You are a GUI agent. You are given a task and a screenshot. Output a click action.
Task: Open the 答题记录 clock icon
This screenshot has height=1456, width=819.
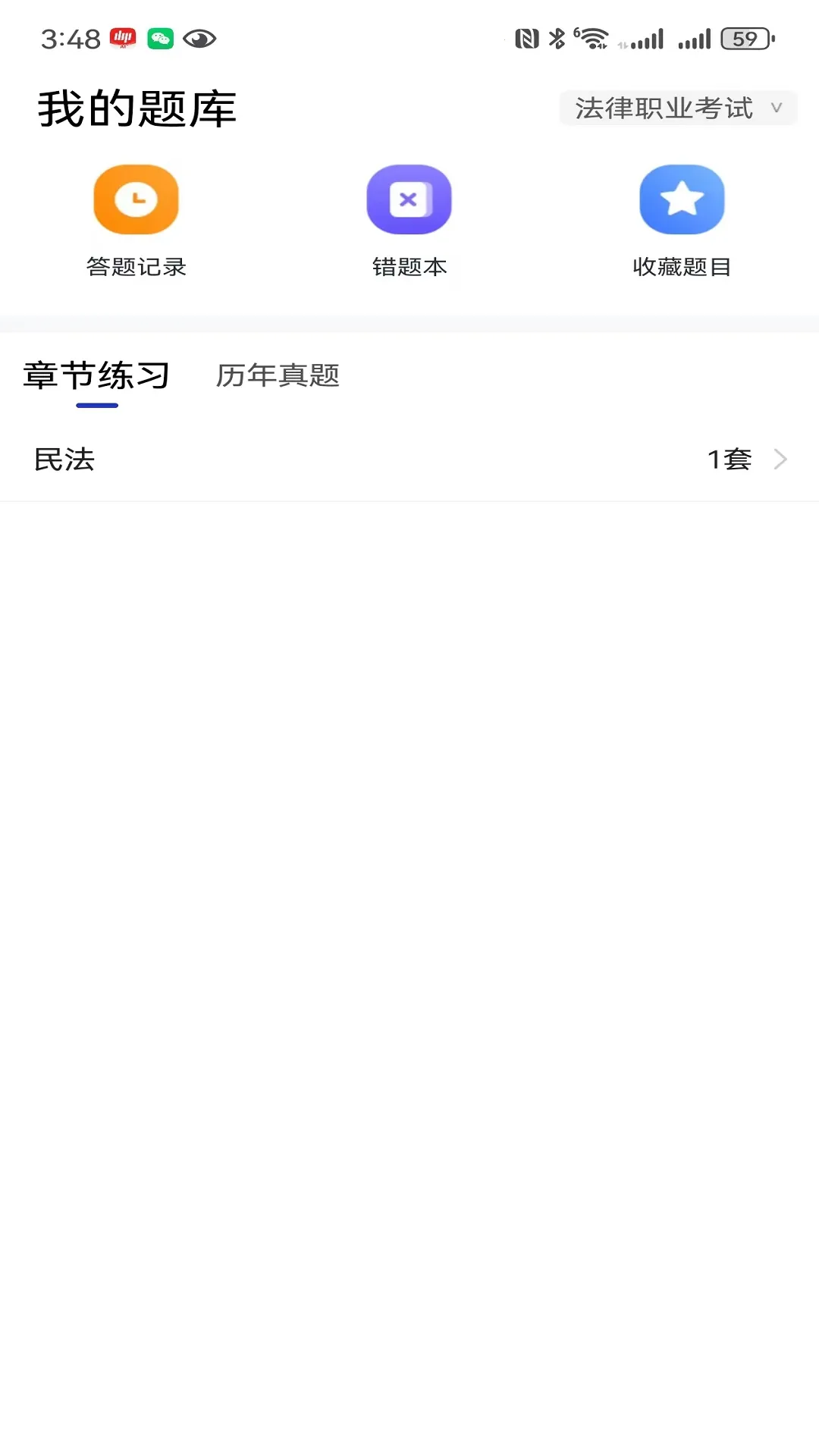pyautogui.click(x=136, y=199)
